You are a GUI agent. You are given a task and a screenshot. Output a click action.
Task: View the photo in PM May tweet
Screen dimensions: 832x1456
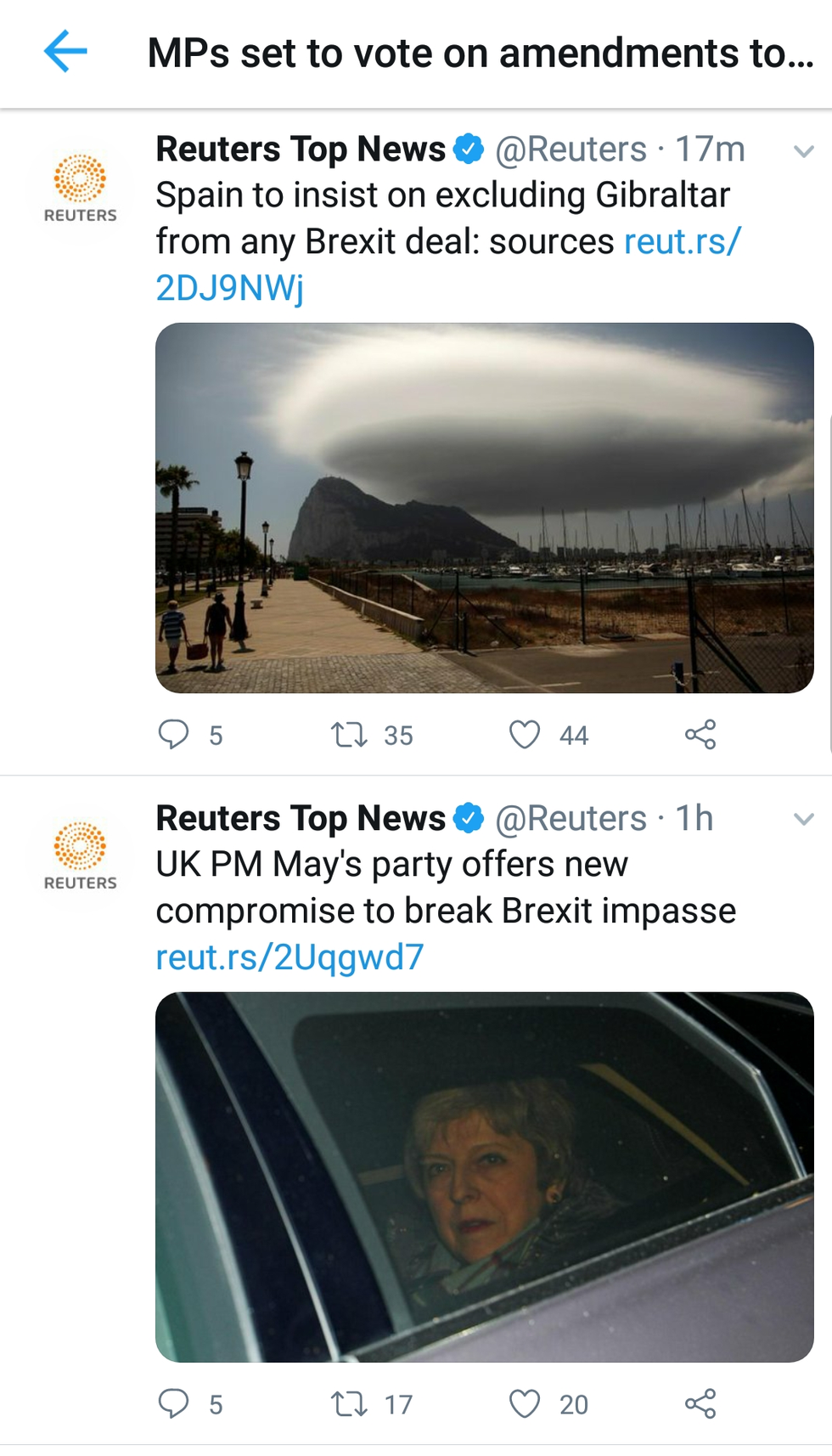pyautogui.click(x=484, y=1177)
